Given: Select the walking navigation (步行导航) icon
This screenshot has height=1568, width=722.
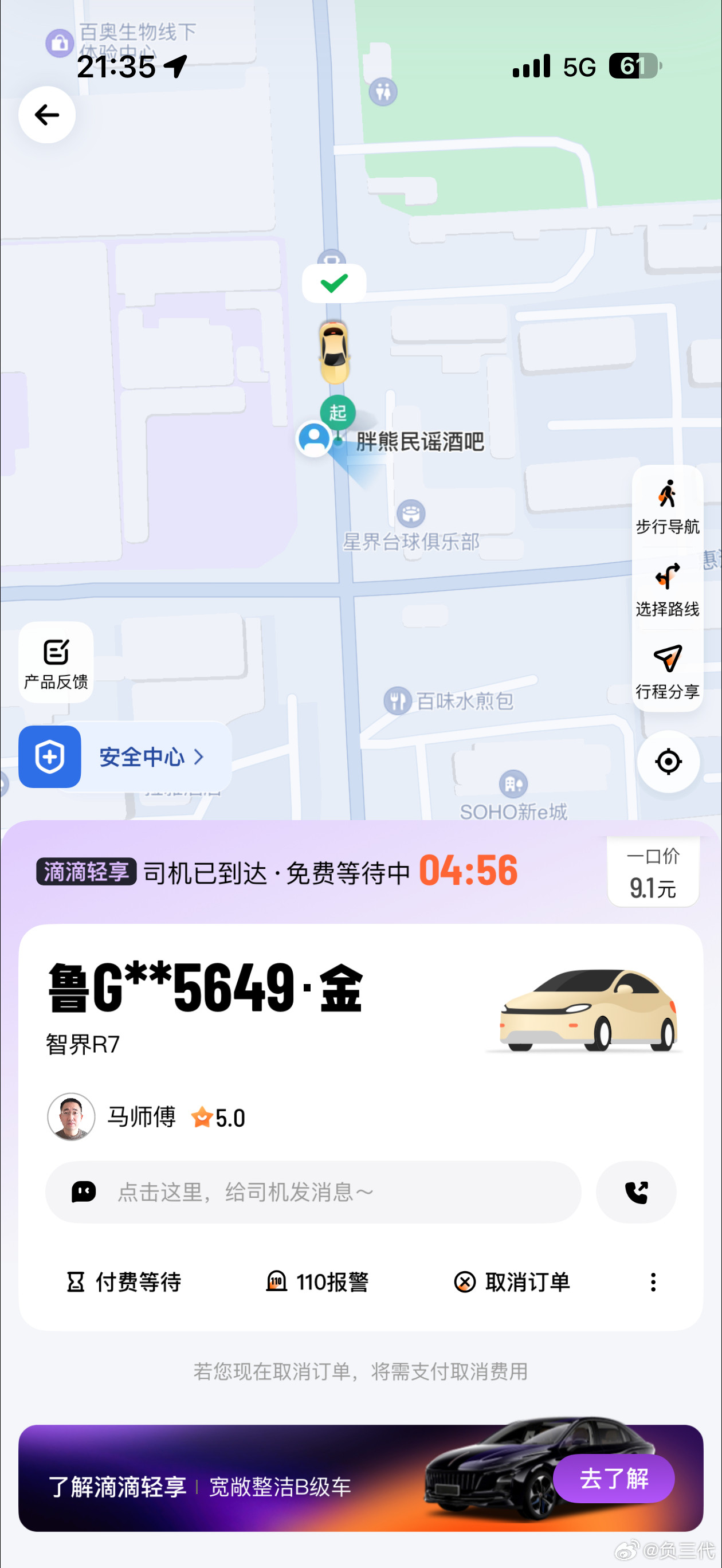Looking at the screenshot, I should tap(668, 504).
